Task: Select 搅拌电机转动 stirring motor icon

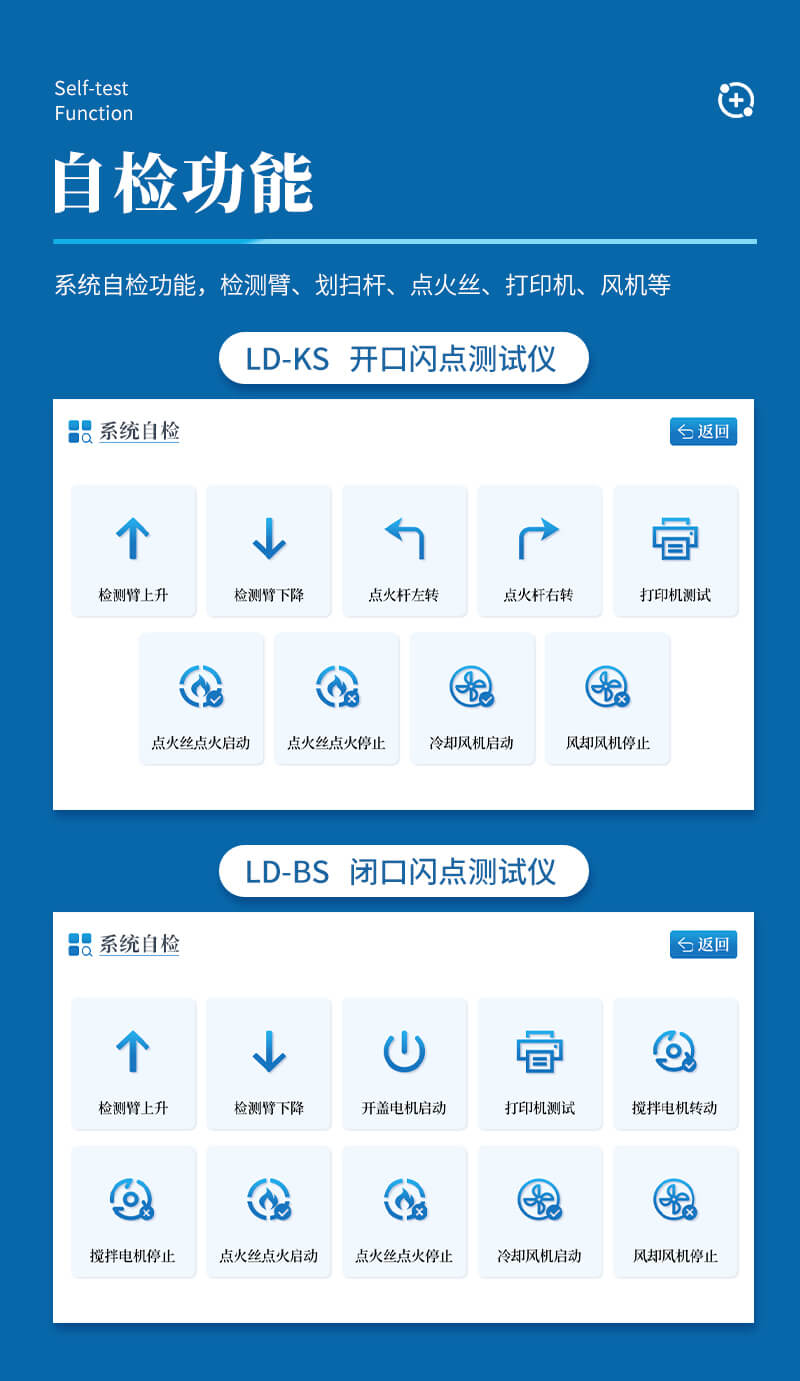Action: (676, 1050)
